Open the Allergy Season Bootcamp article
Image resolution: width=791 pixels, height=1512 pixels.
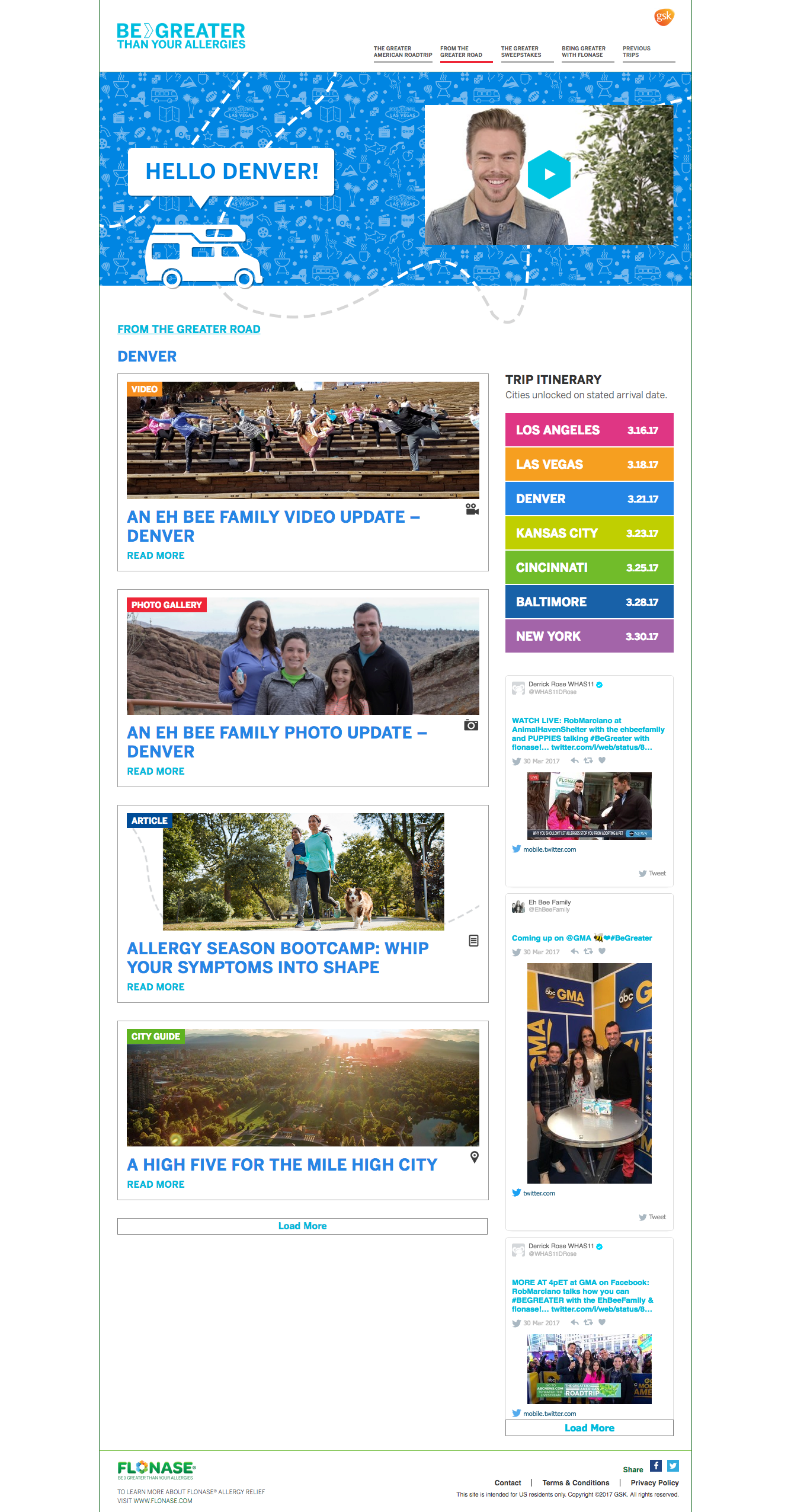point(278,957)
